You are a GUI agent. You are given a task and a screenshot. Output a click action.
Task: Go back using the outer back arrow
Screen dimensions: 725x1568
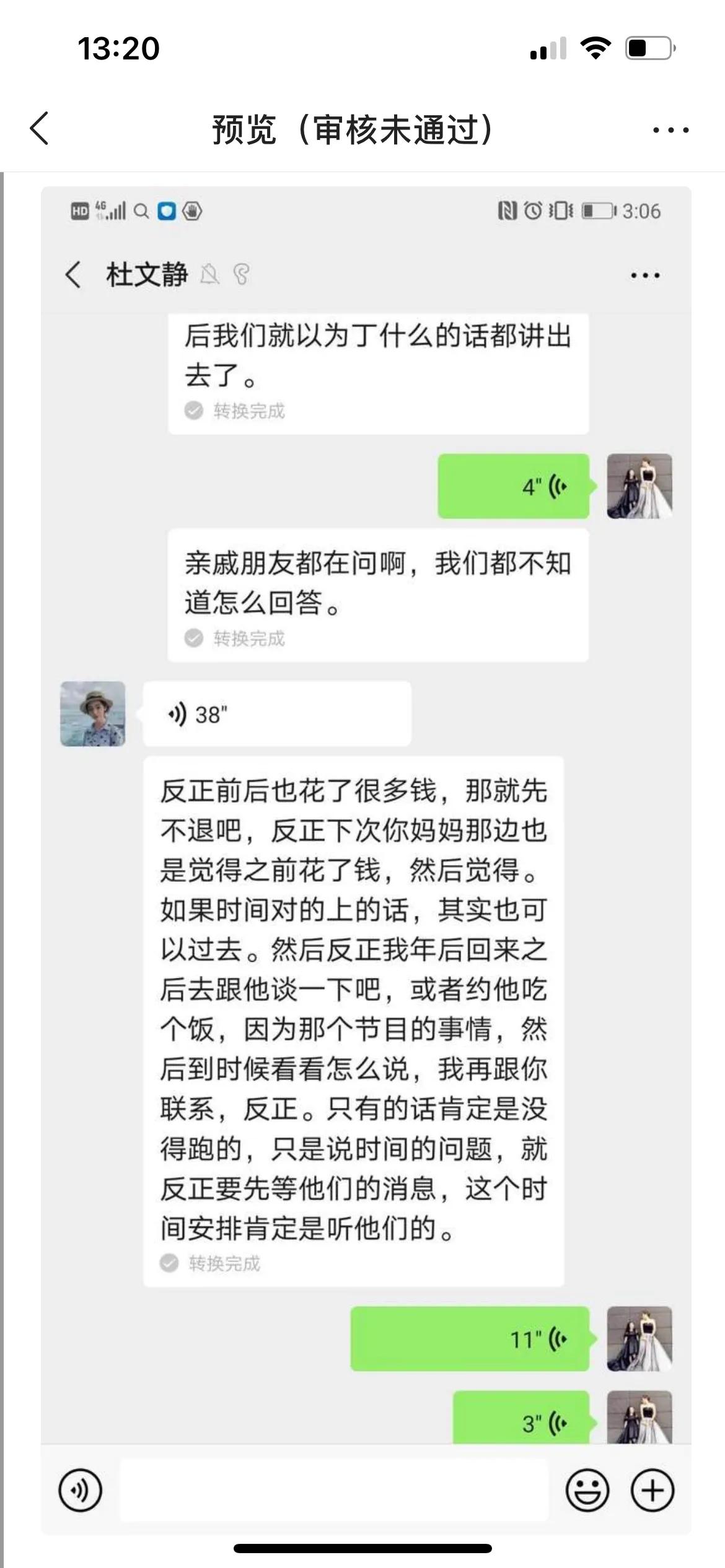pyautogui.click(x=39, y=130)
